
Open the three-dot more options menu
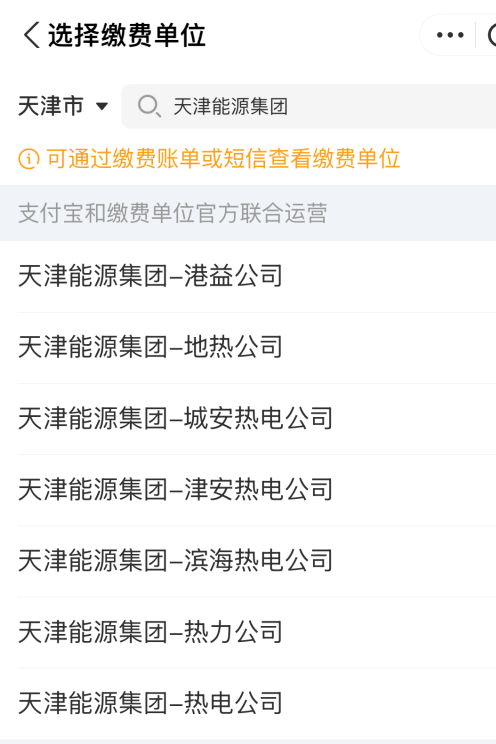tap(449, 35)
